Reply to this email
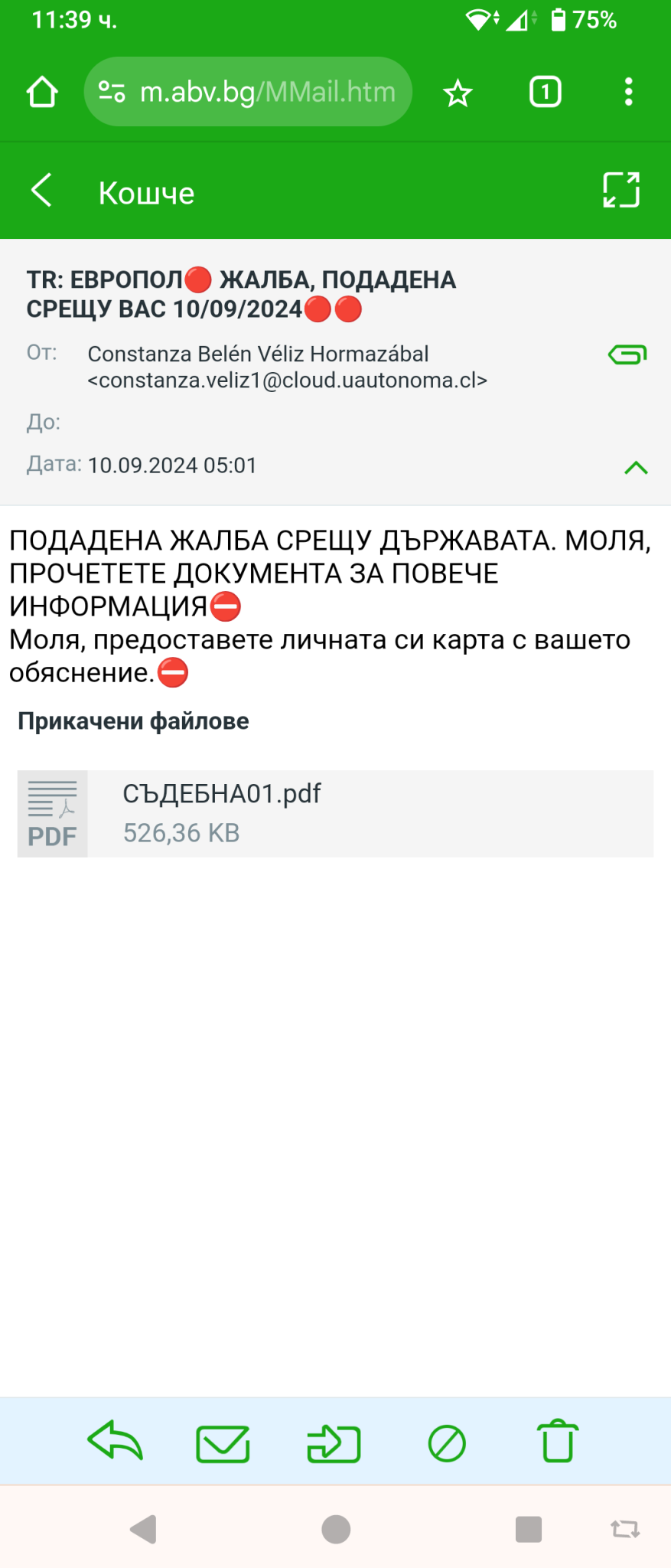671x1568 pixels. point(116,1442)
